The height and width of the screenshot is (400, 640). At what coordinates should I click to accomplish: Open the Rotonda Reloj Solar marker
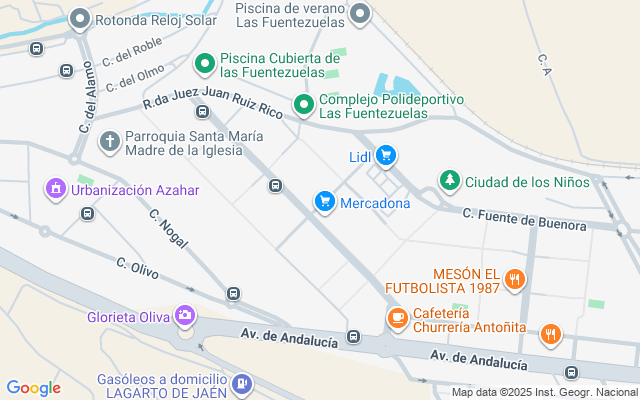click(80, 19)
